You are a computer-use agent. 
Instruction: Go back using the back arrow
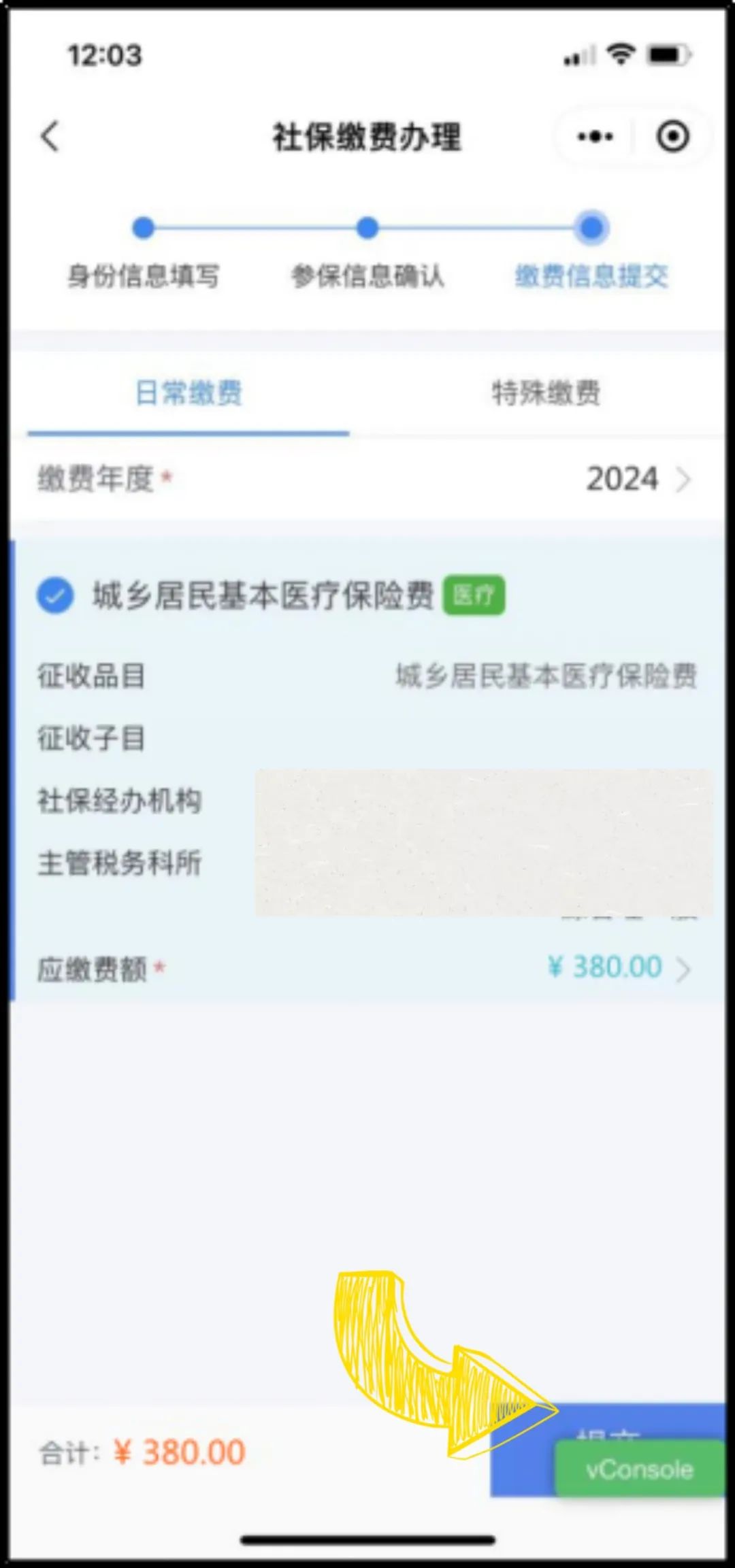click(x=50, y=136)
